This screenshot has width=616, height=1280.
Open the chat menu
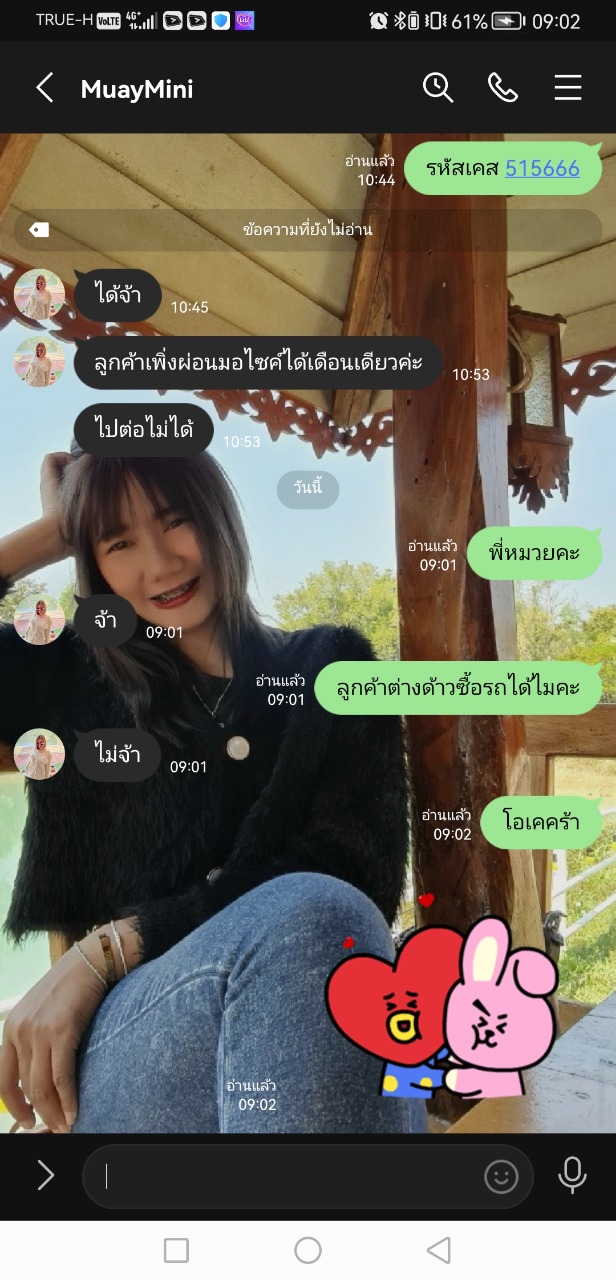pos(567,88)
